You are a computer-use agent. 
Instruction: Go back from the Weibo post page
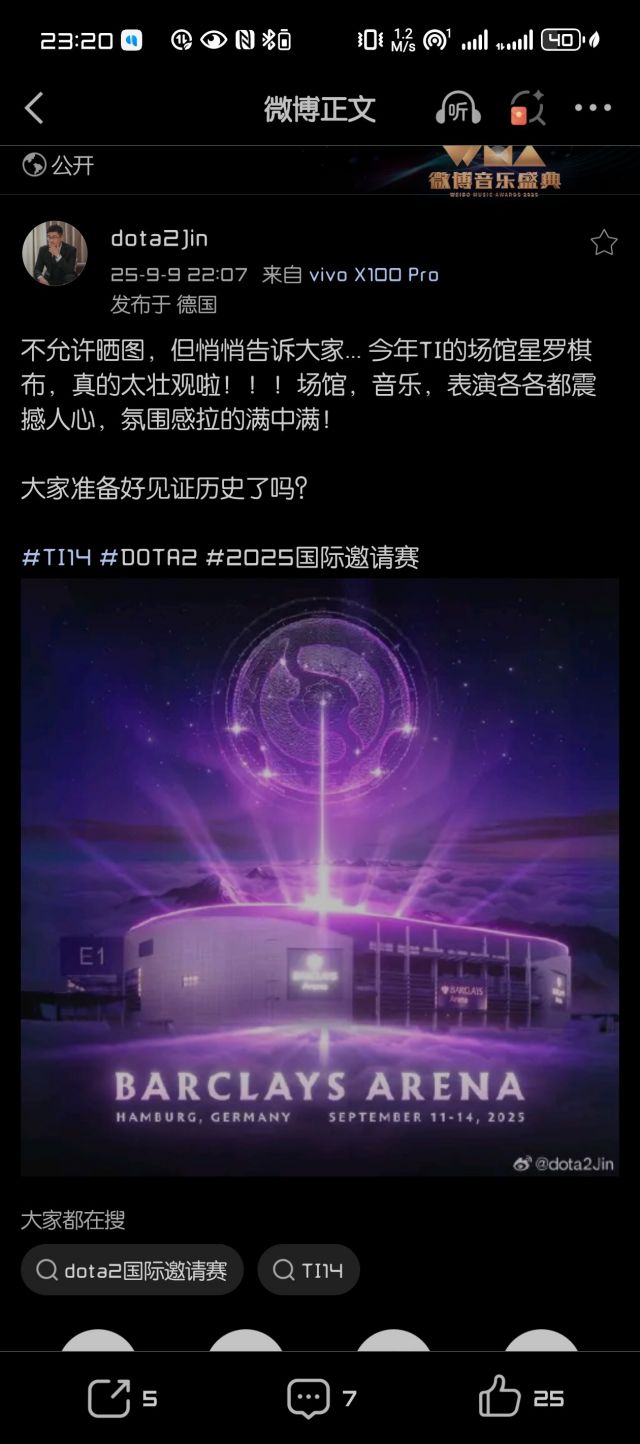tap(34, 108)
